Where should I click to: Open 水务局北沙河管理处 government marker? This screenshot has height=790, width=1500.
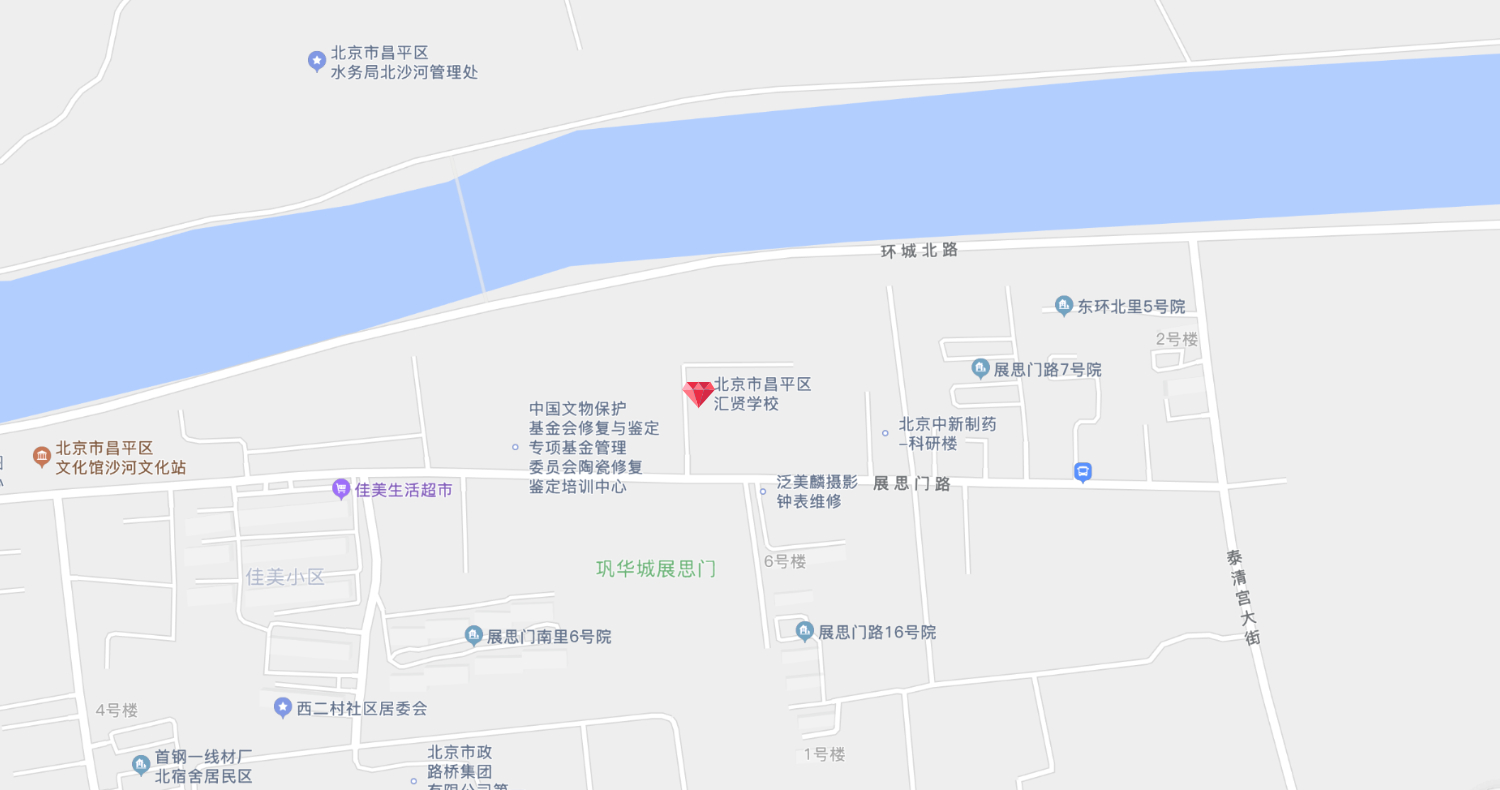point(317,62)
